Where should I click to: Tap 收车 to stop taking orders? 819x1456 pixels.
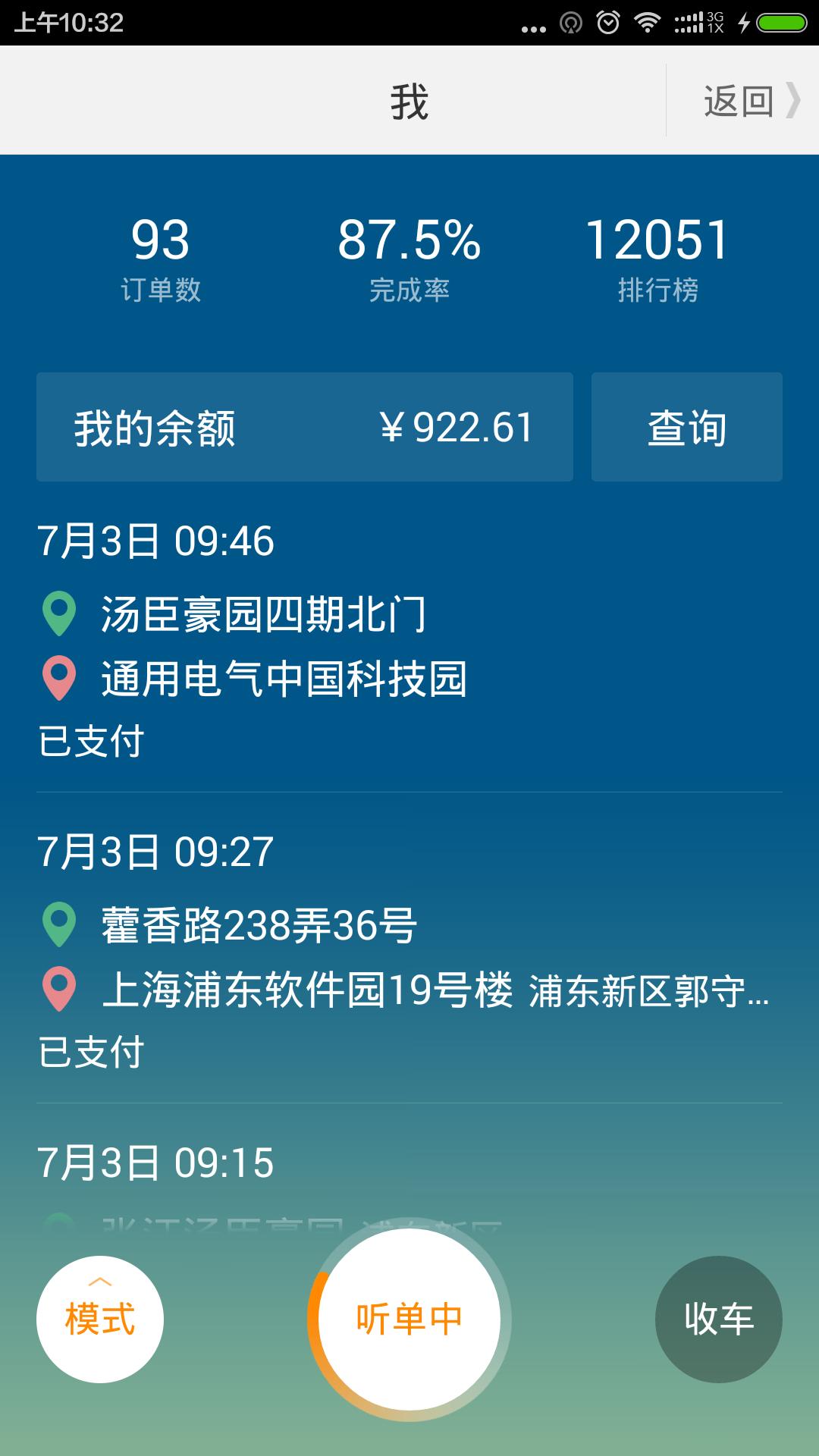click(718, 1319)
